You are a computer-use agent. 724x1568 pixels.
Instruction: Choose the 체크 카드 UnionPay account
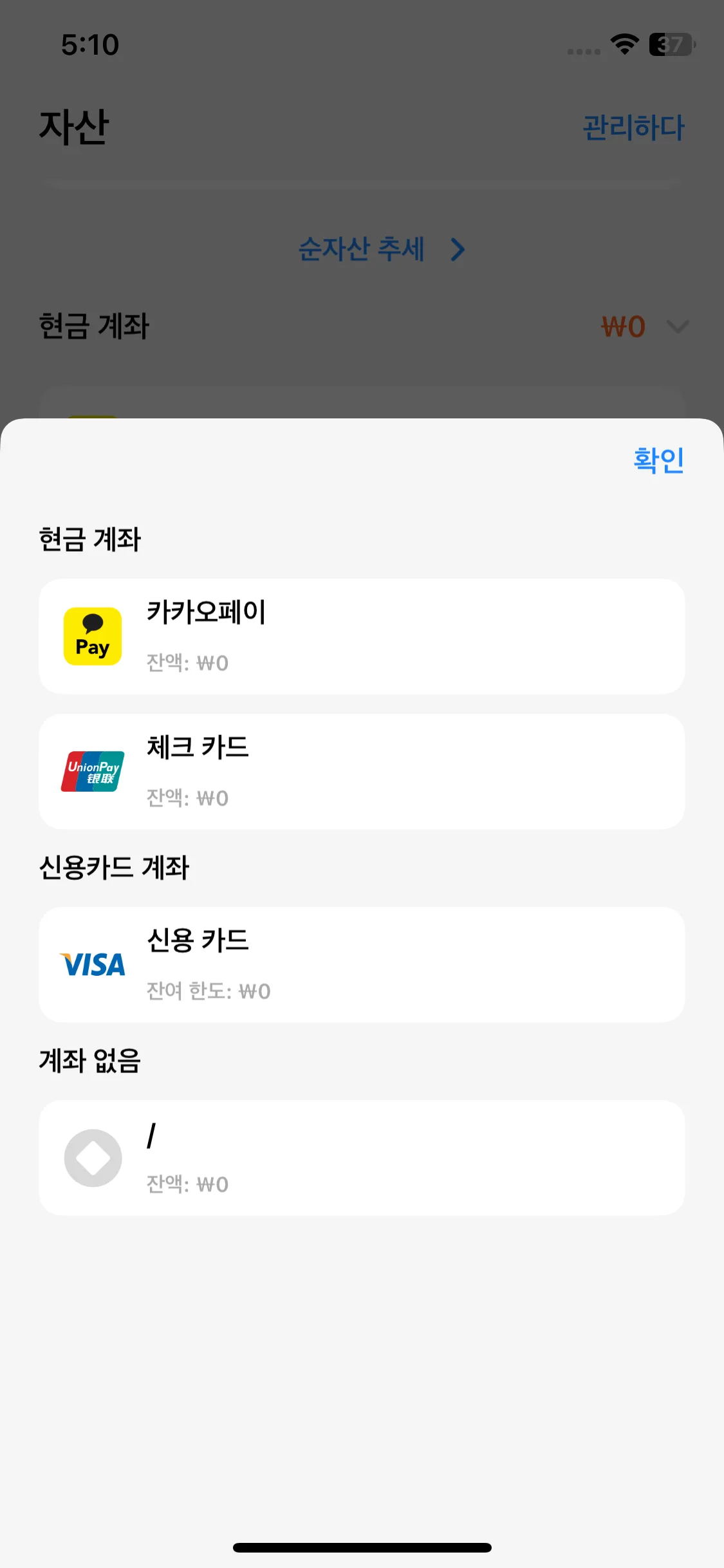pos(362,771)
